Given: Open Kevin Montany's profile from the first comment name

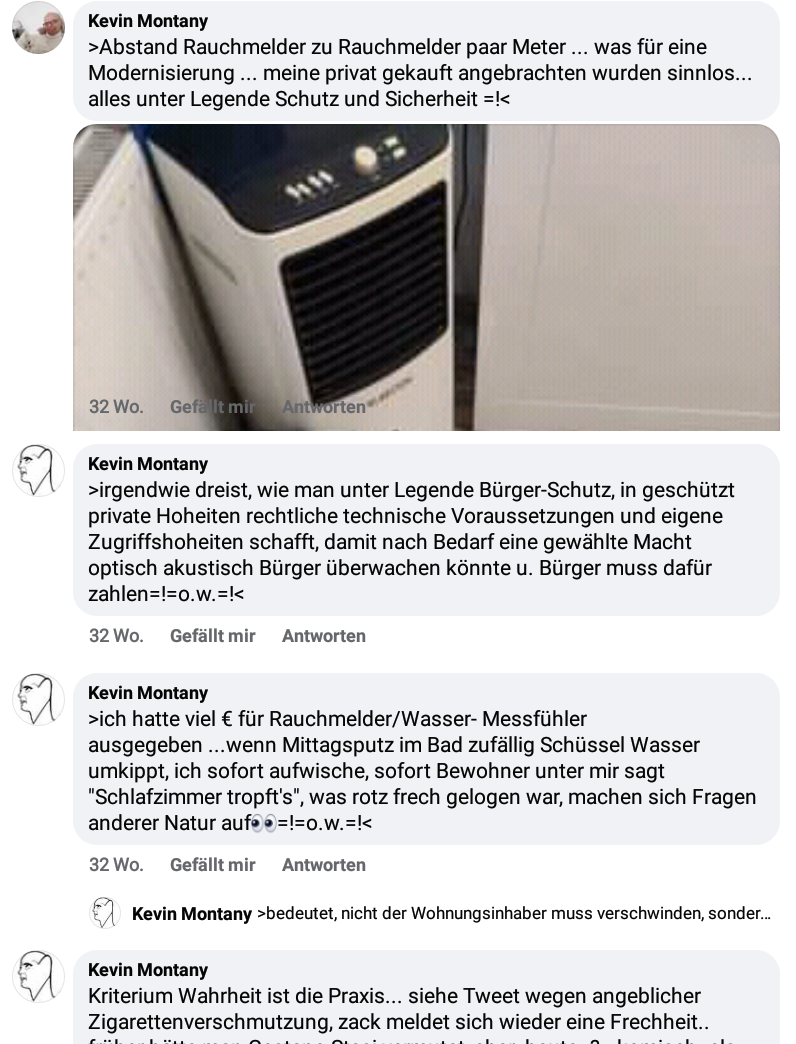Looking at the screenshot, I should 148,20.
